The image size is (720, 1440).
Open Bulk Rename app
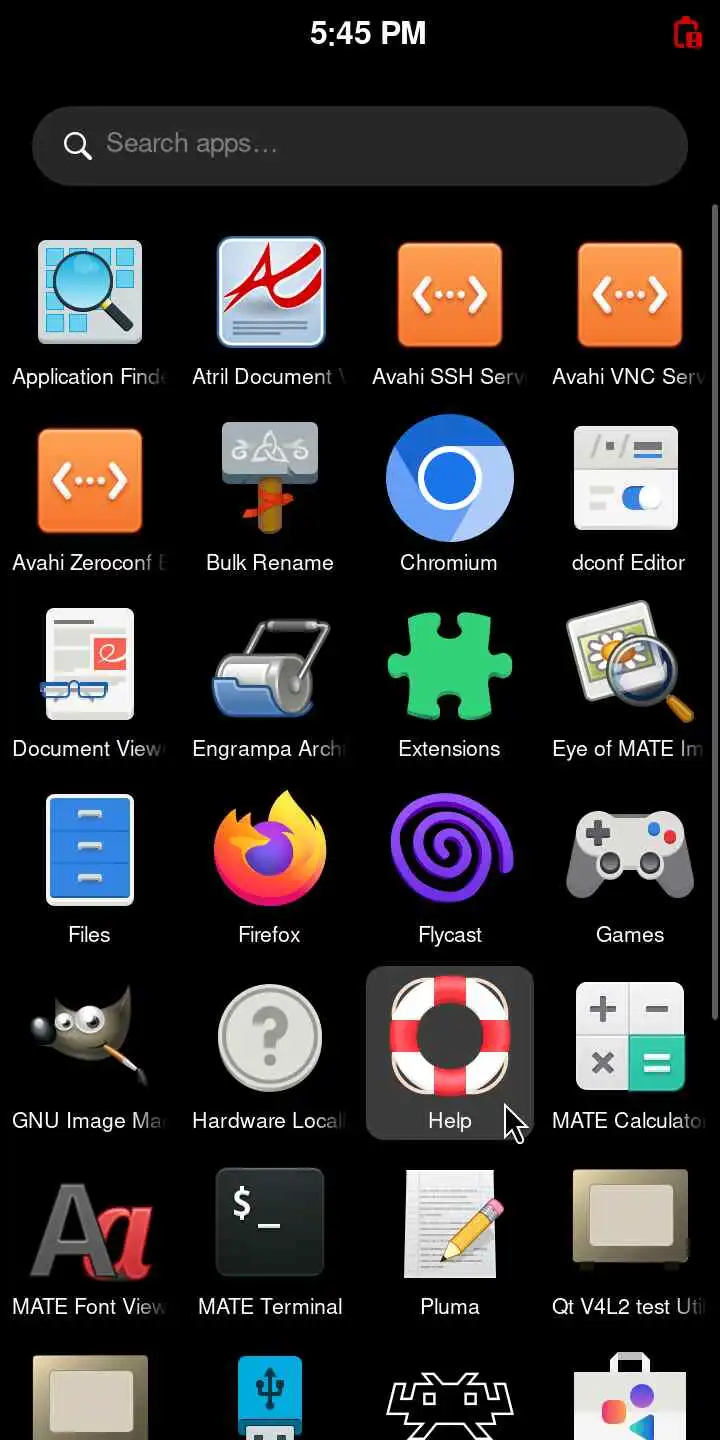click(270, 479)
